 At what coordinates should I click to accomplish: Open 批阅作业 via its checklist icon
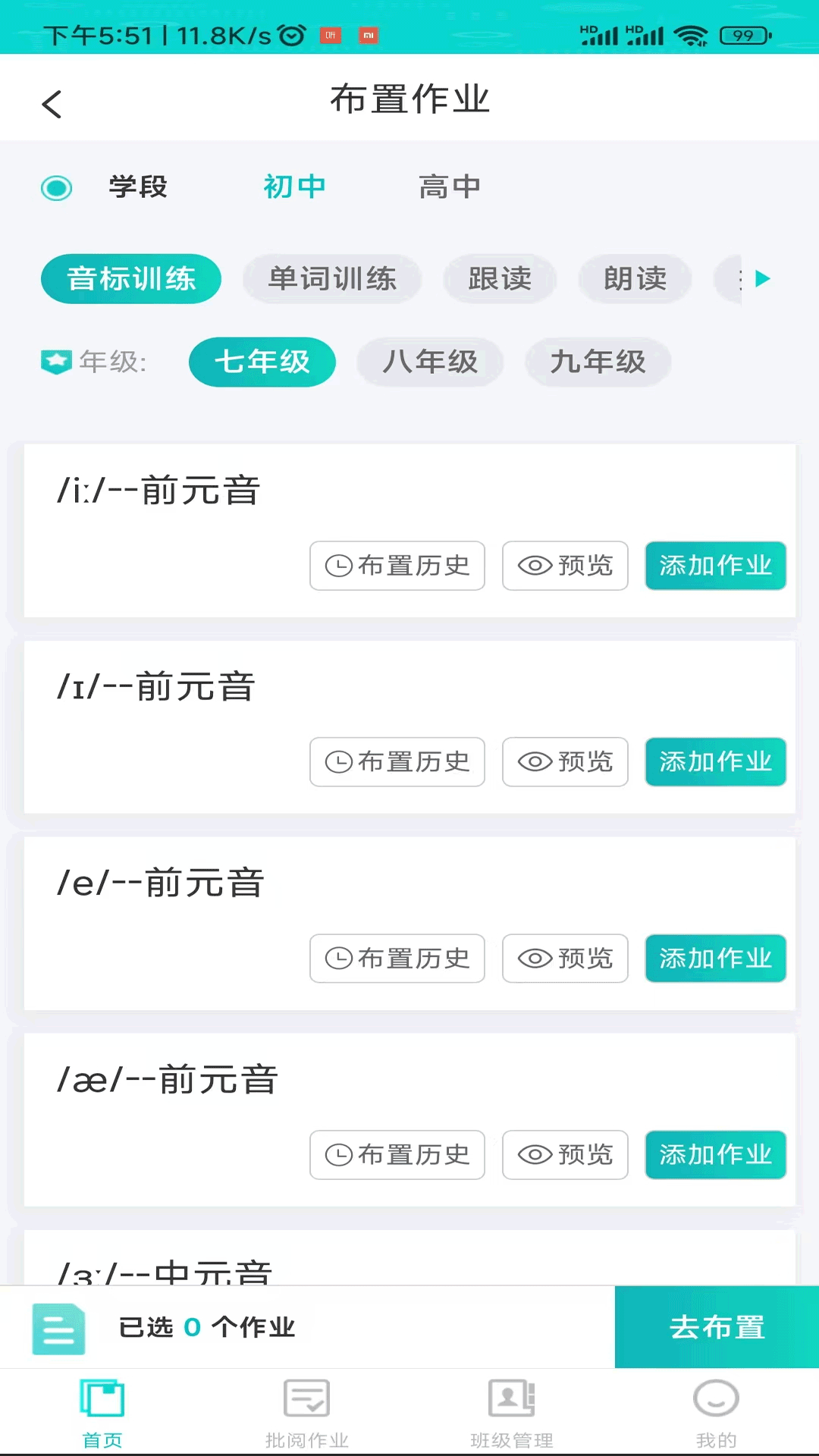306,1398
